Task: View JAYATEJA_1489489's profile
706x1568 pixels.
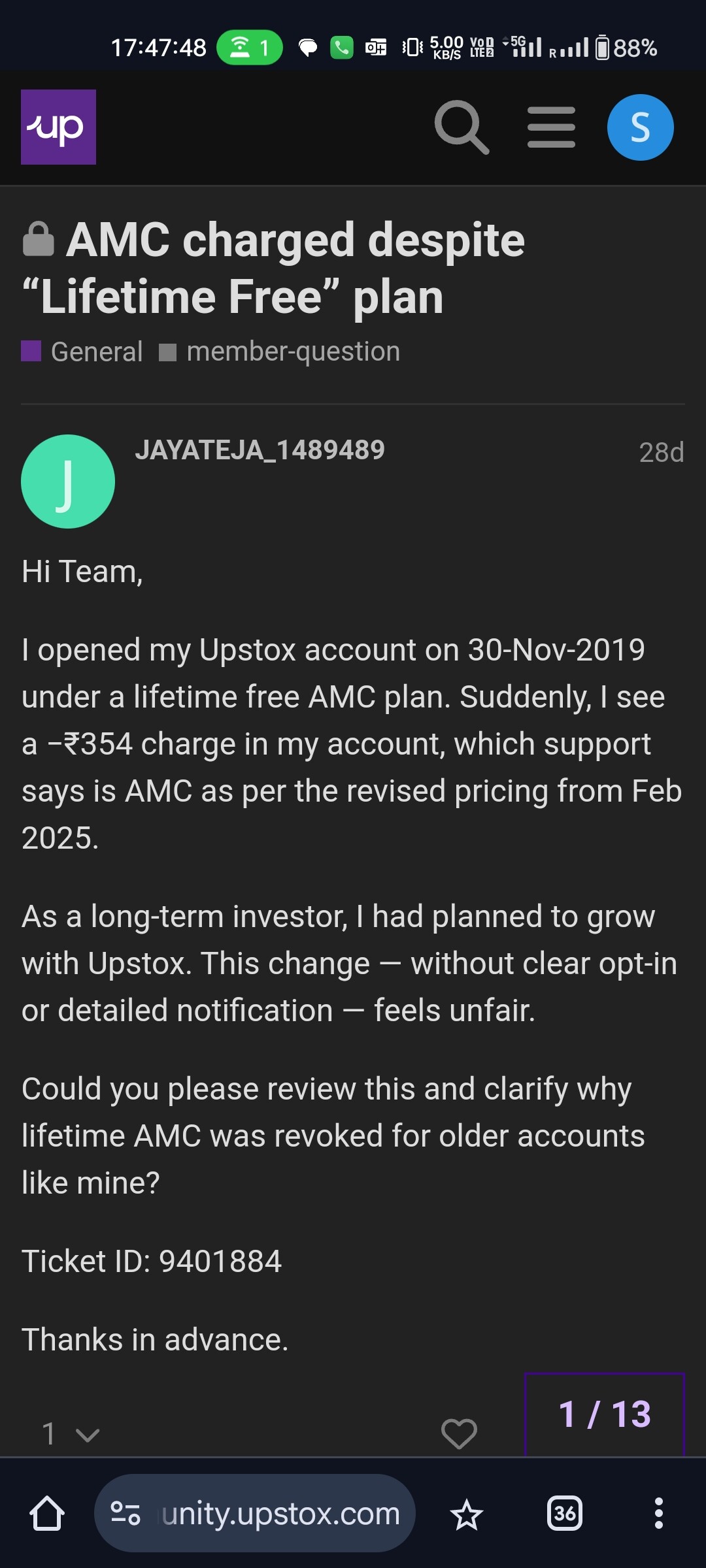Action: [x=260, y=450]
